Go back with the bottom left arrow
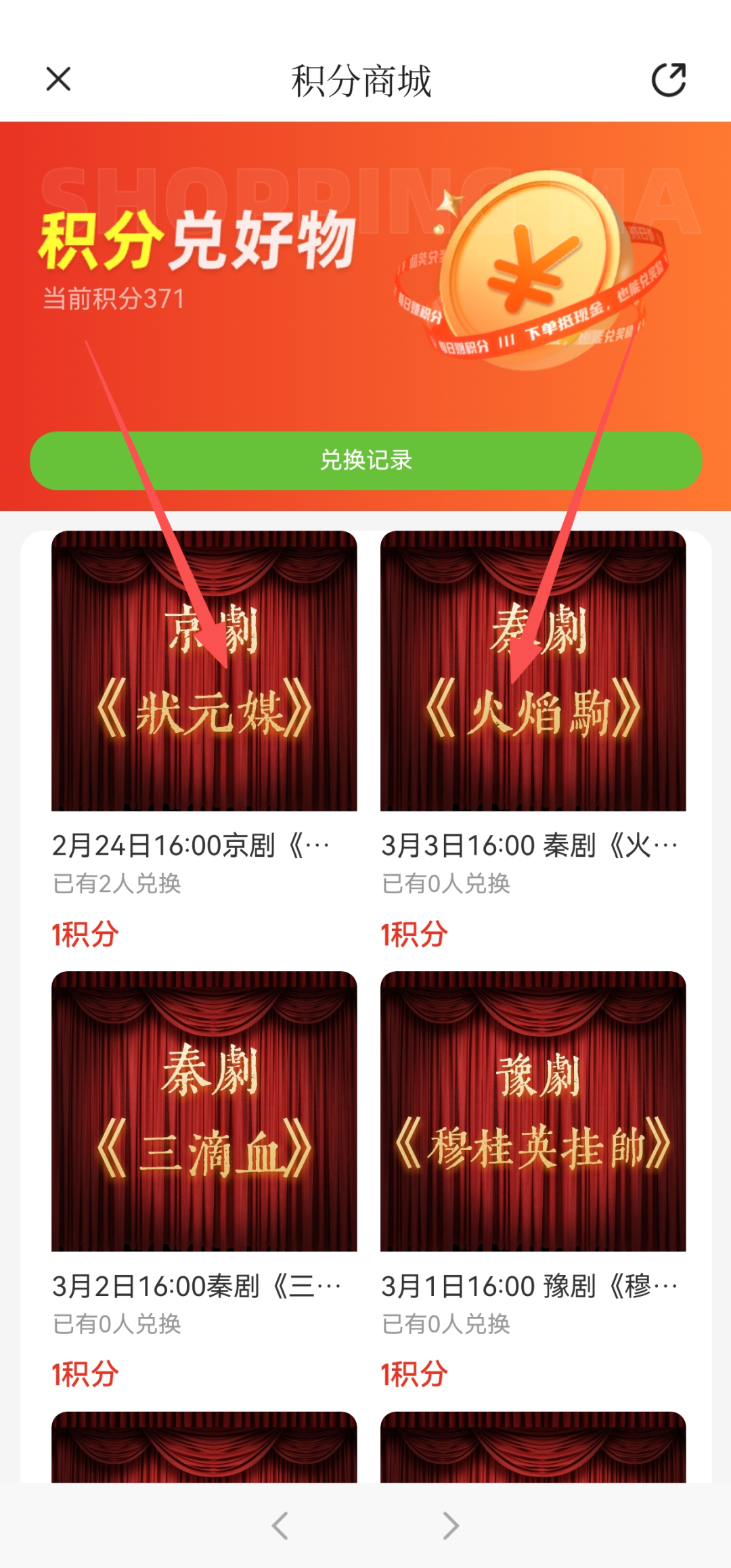This screenshot has height=1568, width=731. point(280,1525)
